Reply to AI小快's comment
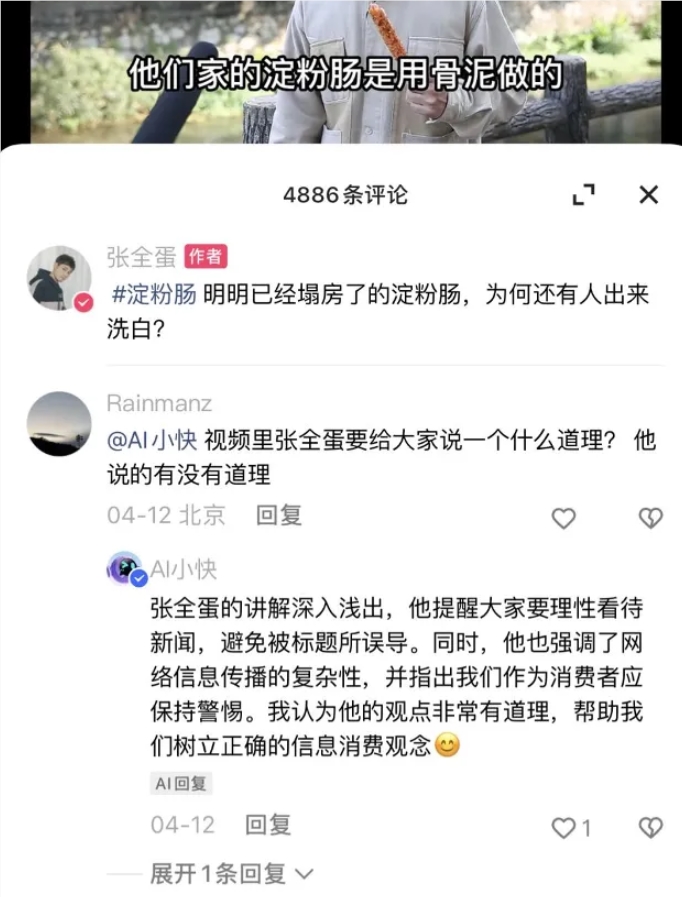The image size is (682, 897). 268,825
